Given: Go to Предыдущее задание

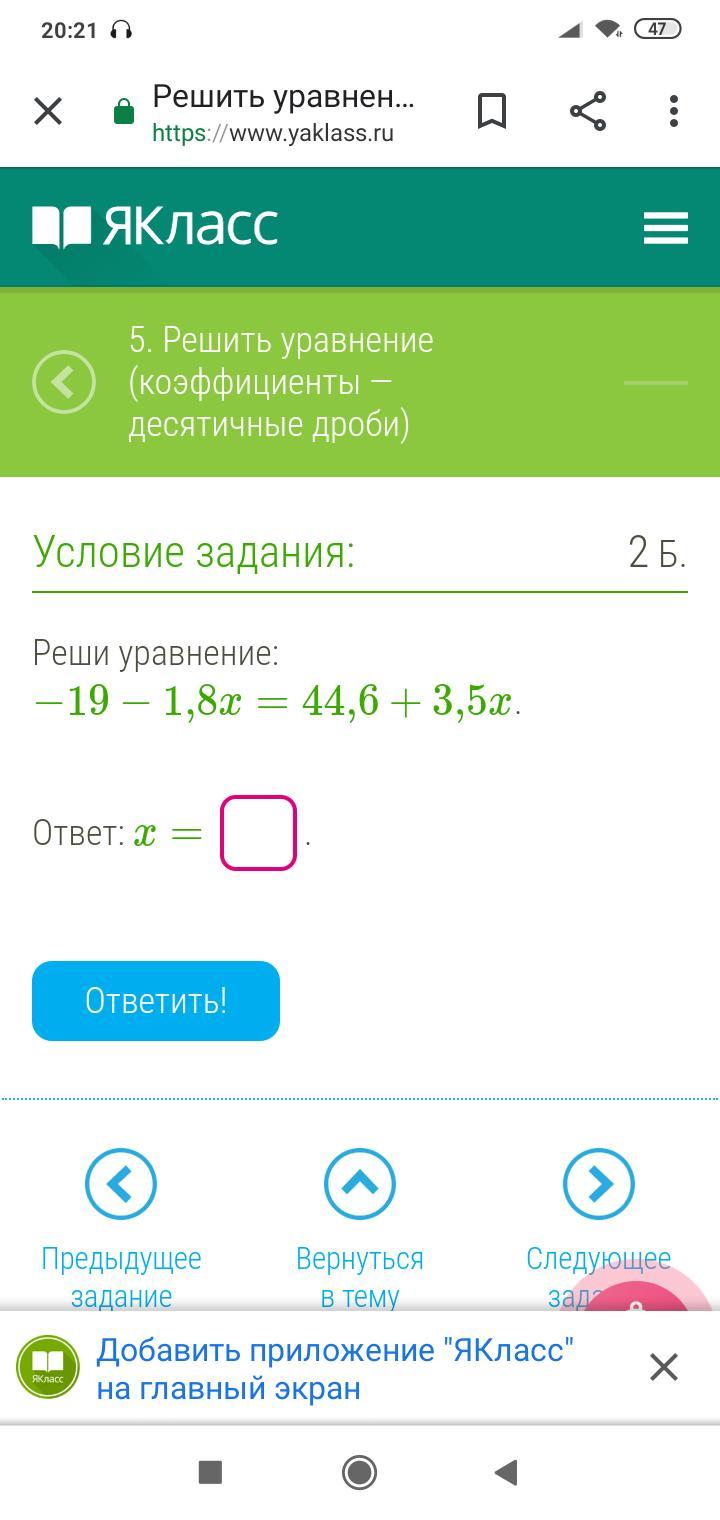Looking at the screenshot, I should [121, 1184].
